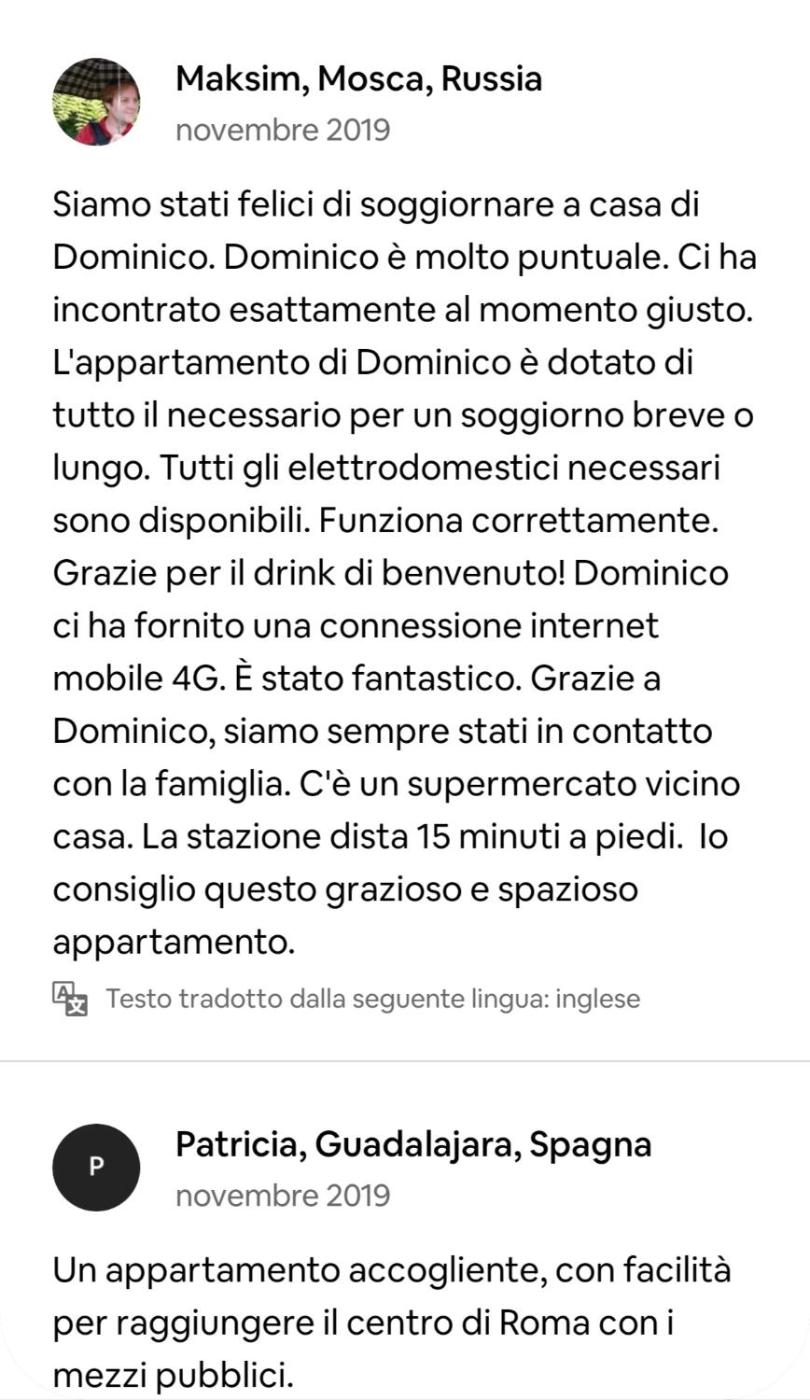
Task: Open Patricia's profile avatar
Action: pyautogui.click(x=96, y=1167)
